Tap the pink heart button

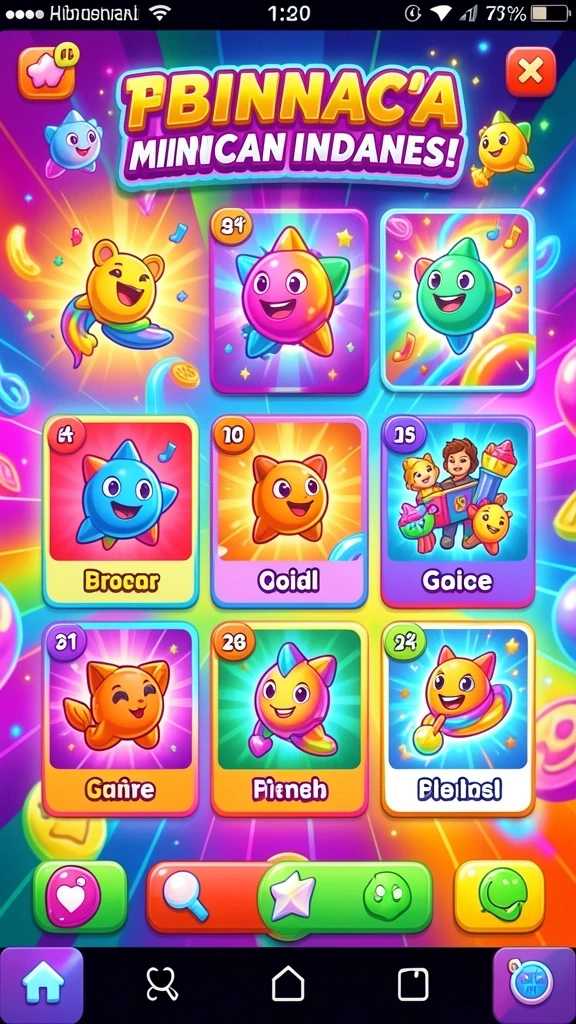[x=80, y=897]
